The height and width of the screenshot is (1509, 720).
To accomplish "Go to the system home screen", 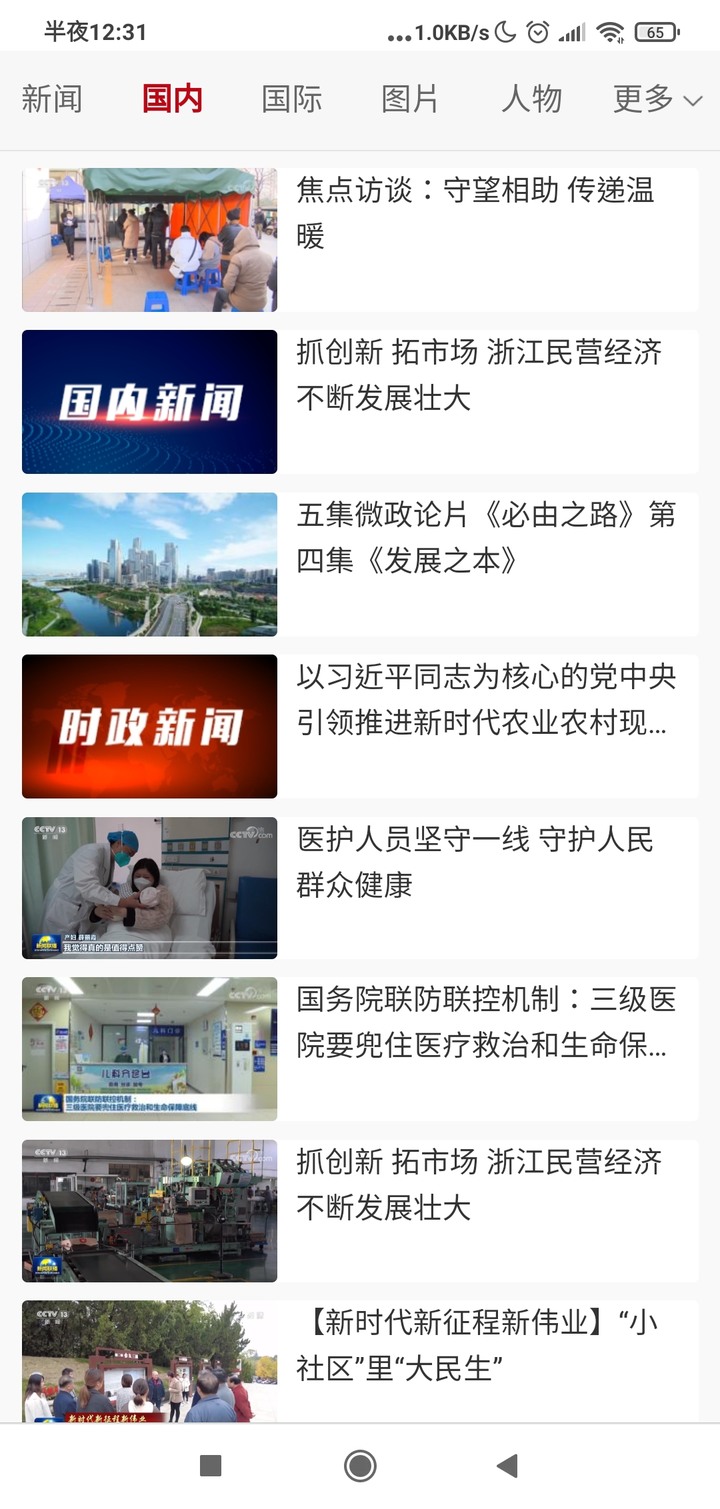I will point(360,1466).
